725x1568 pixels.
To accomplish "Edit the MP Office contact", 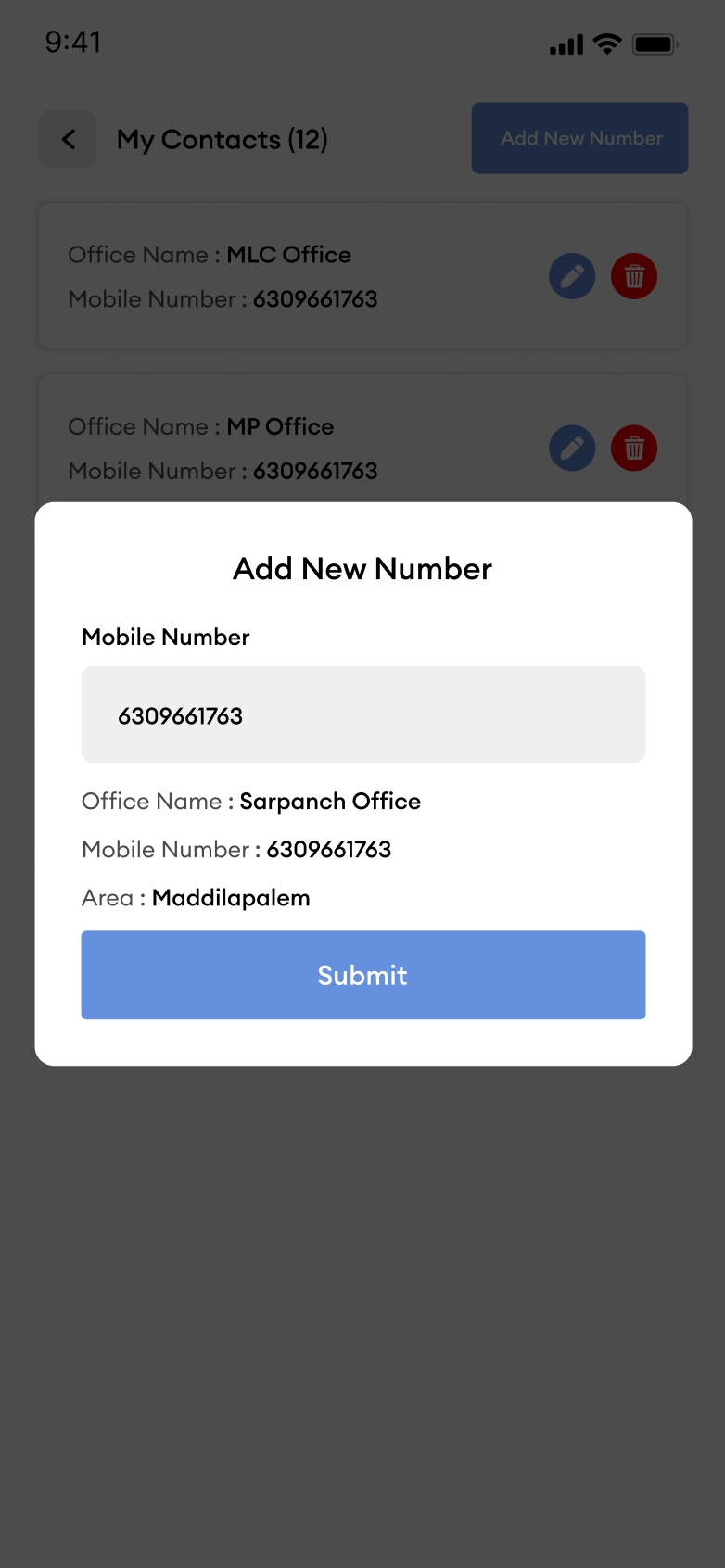I will (x=572, y=449).
